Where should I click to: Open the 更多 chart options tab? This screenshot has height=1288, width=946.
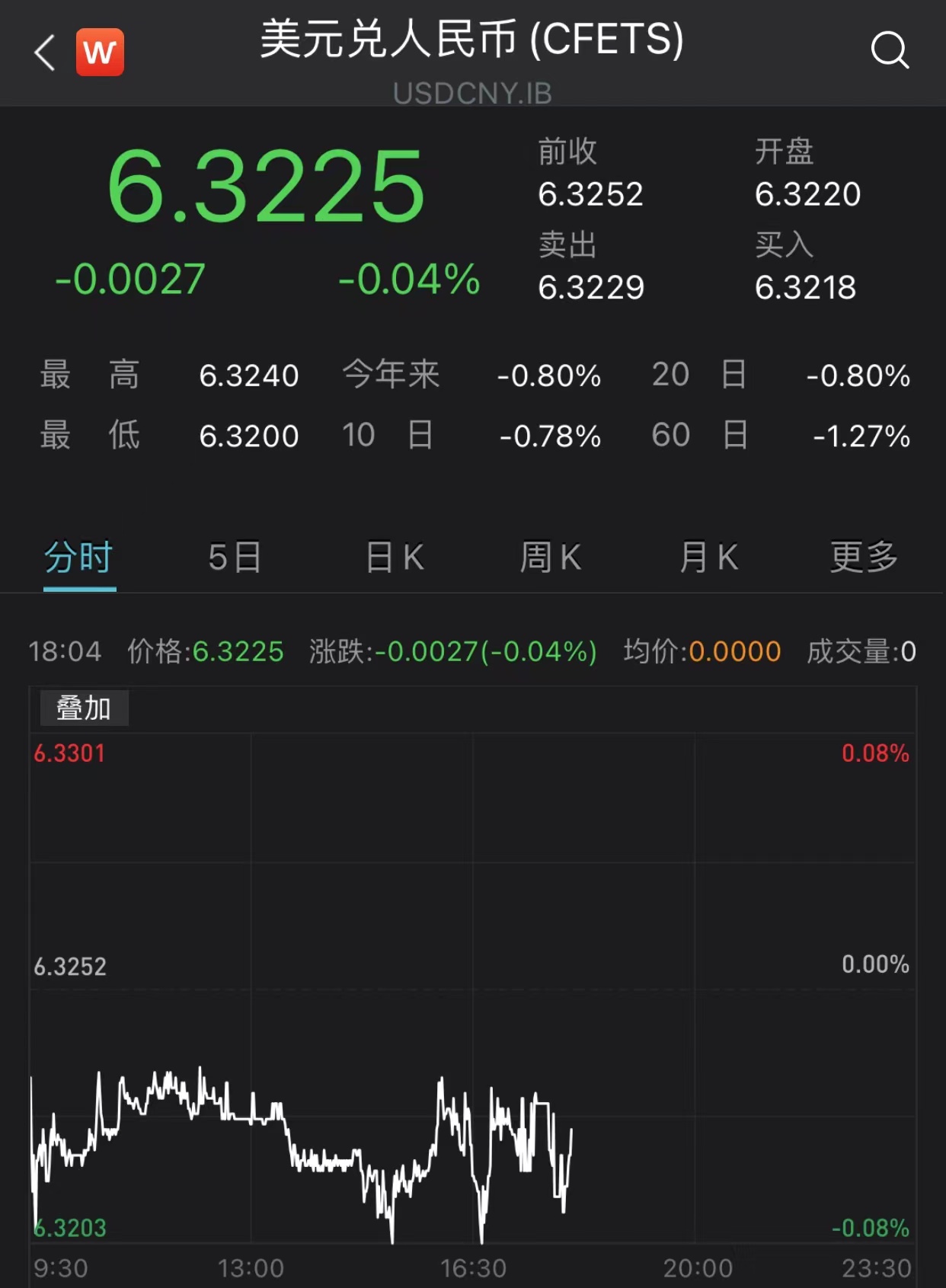tap(864, 558)
